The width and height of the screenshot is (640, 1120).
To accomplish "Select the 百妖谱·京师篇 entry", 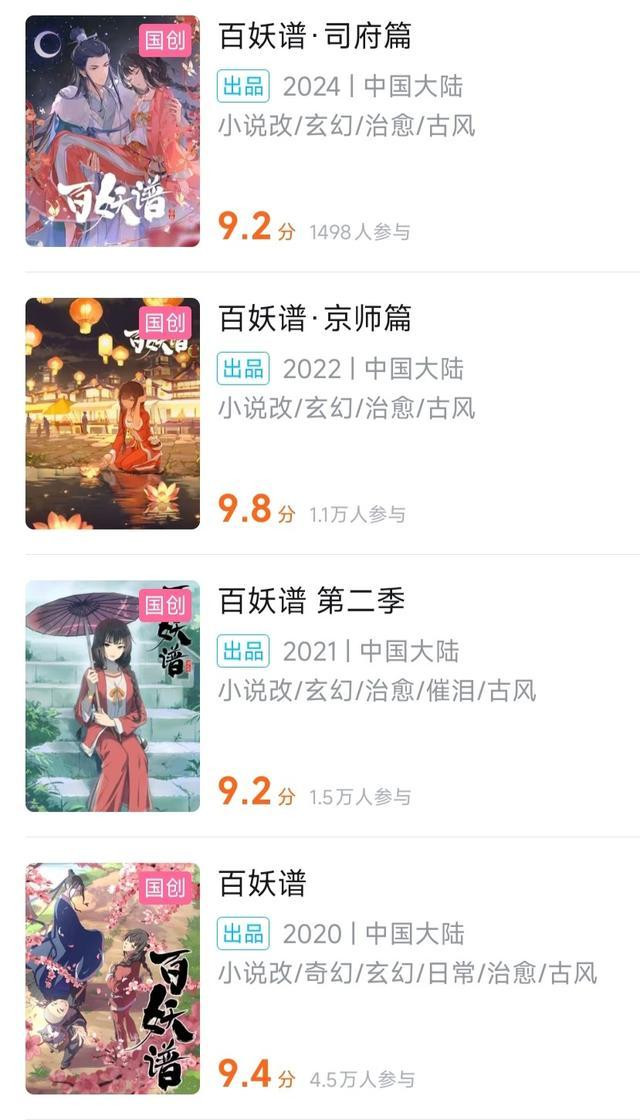I will [315, 319].
